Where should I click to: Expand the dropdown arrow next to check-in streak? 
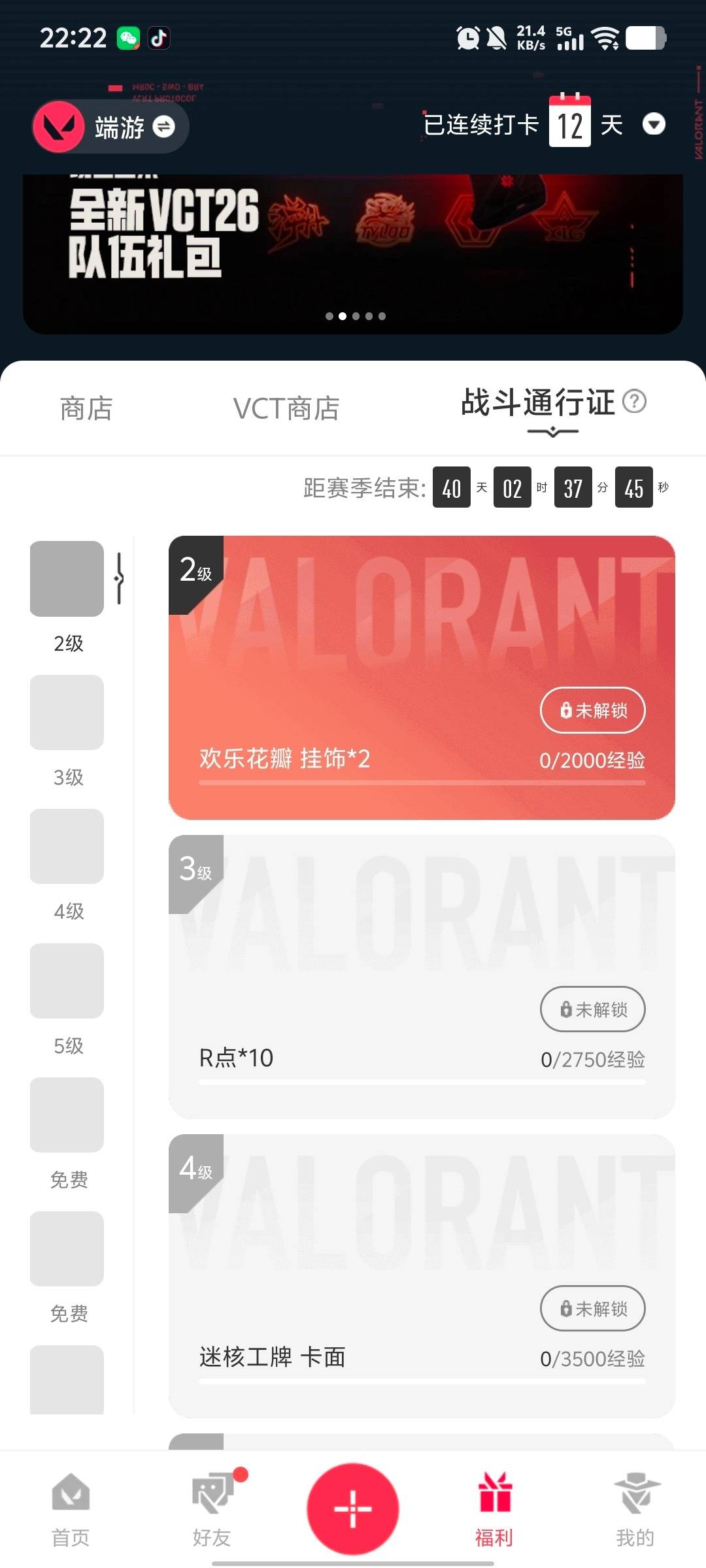(x=654, y=124)
